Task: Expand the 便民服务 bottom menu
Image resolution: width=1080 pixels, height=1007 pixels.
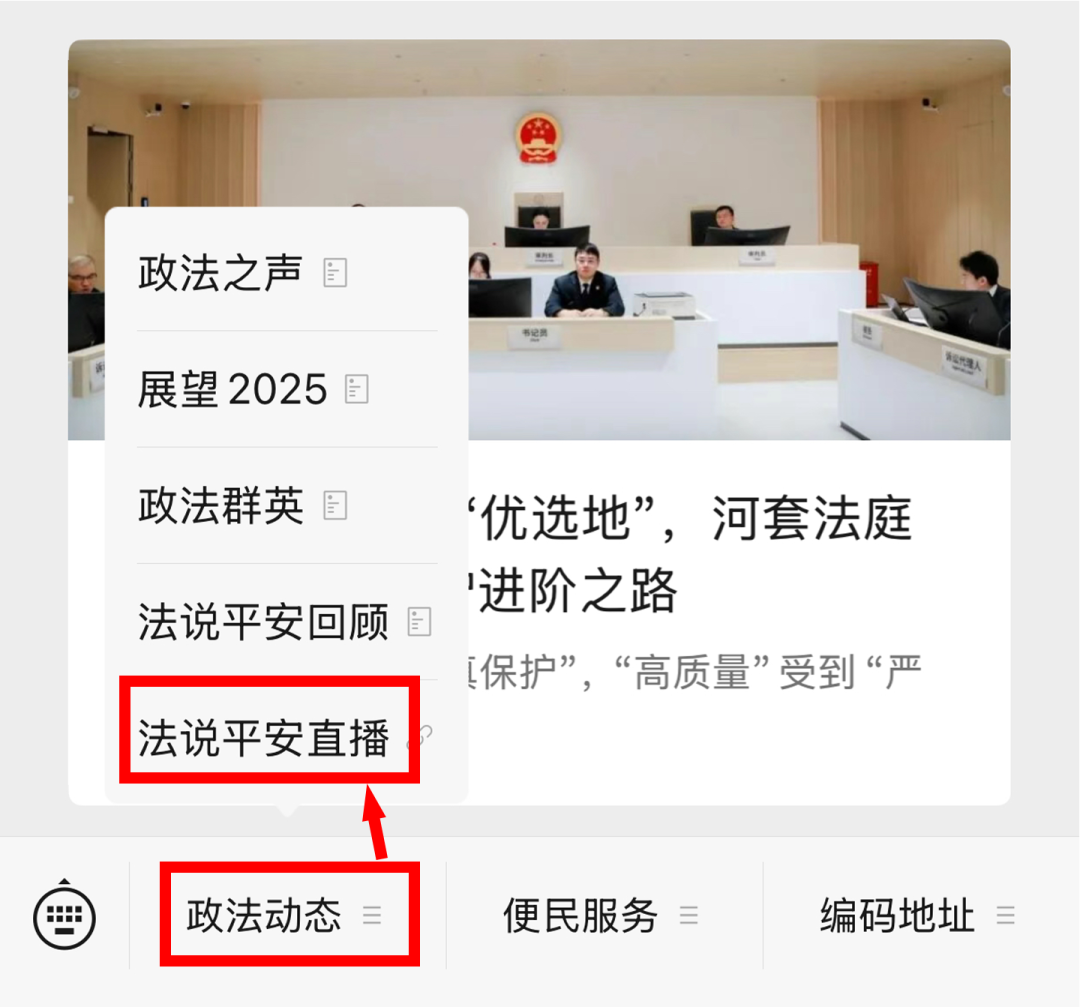Action: pos(602,916)
